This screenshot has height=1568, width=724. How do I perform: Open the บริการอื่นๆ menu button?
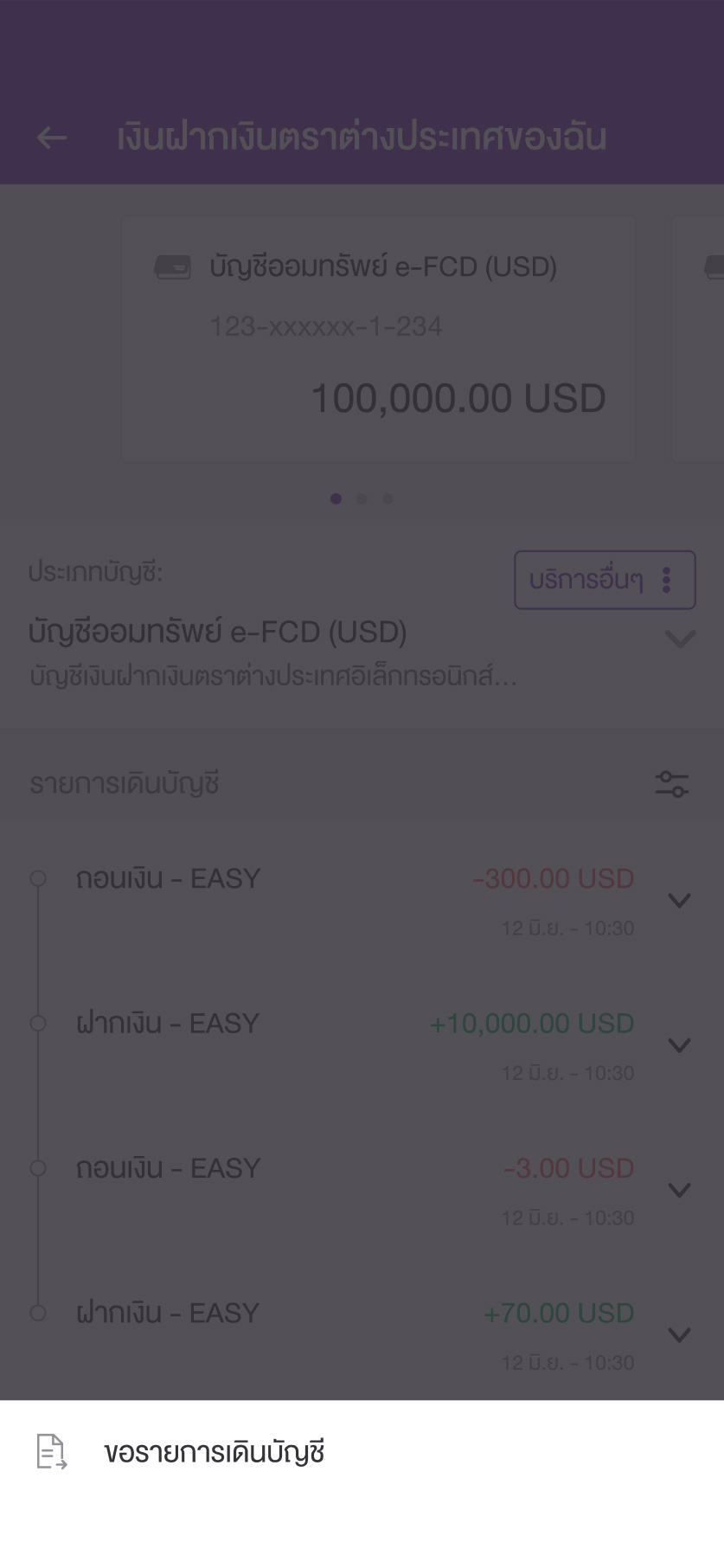605,580
